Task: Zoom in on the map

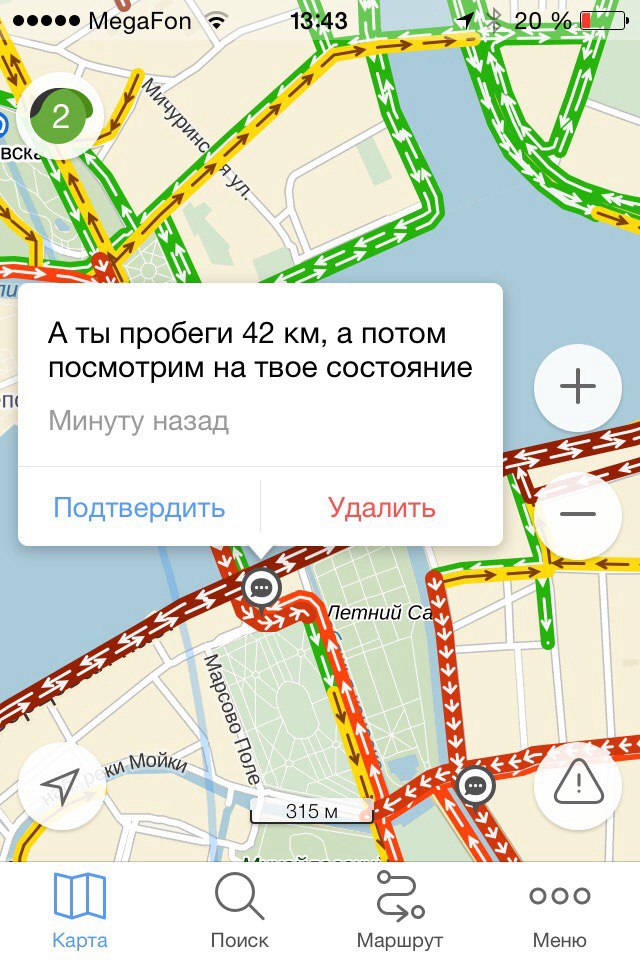Action: tap(578, 388)
